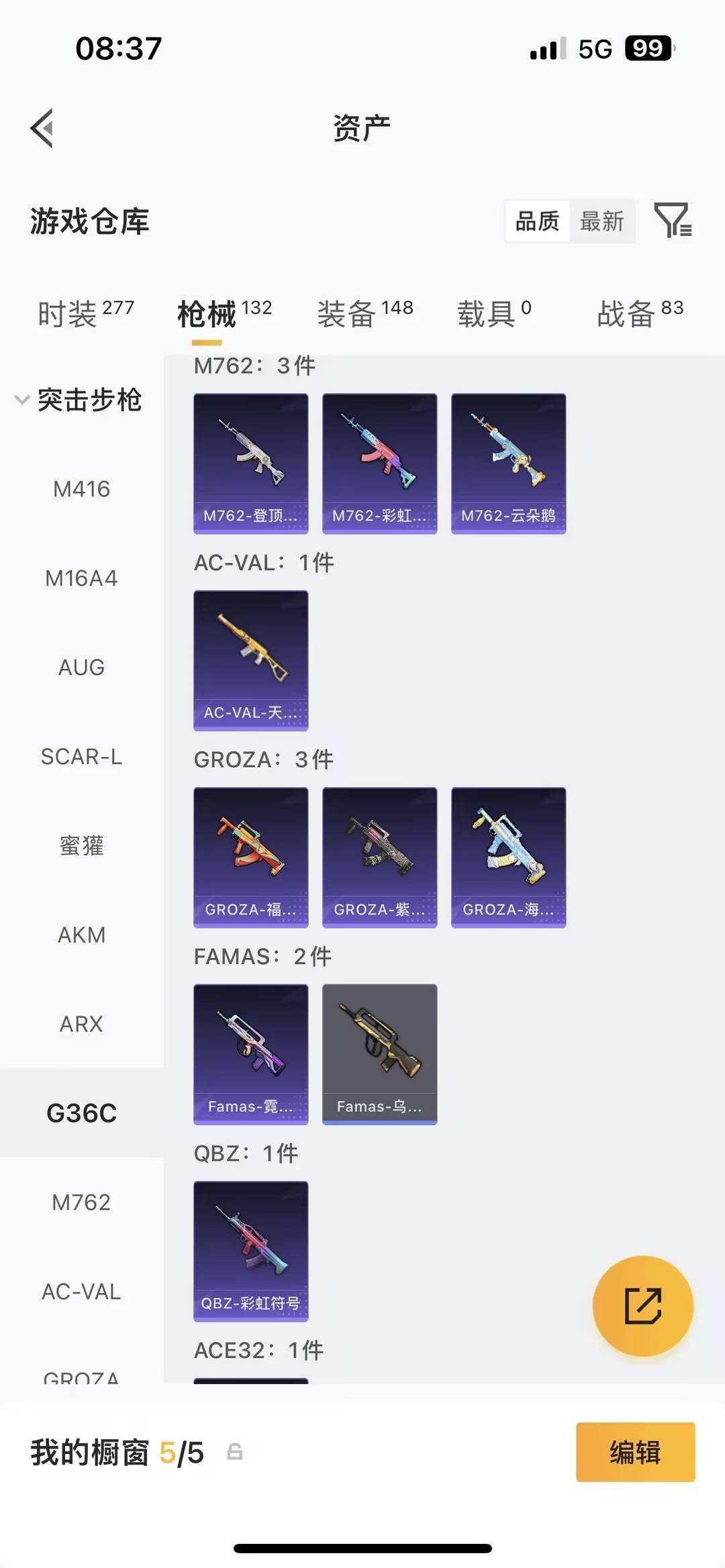This screenshot has height=1568, width=725.
Task: Open the GROZA-紫... skin tile
Action: pyautogui.click(x=379, y=857)
